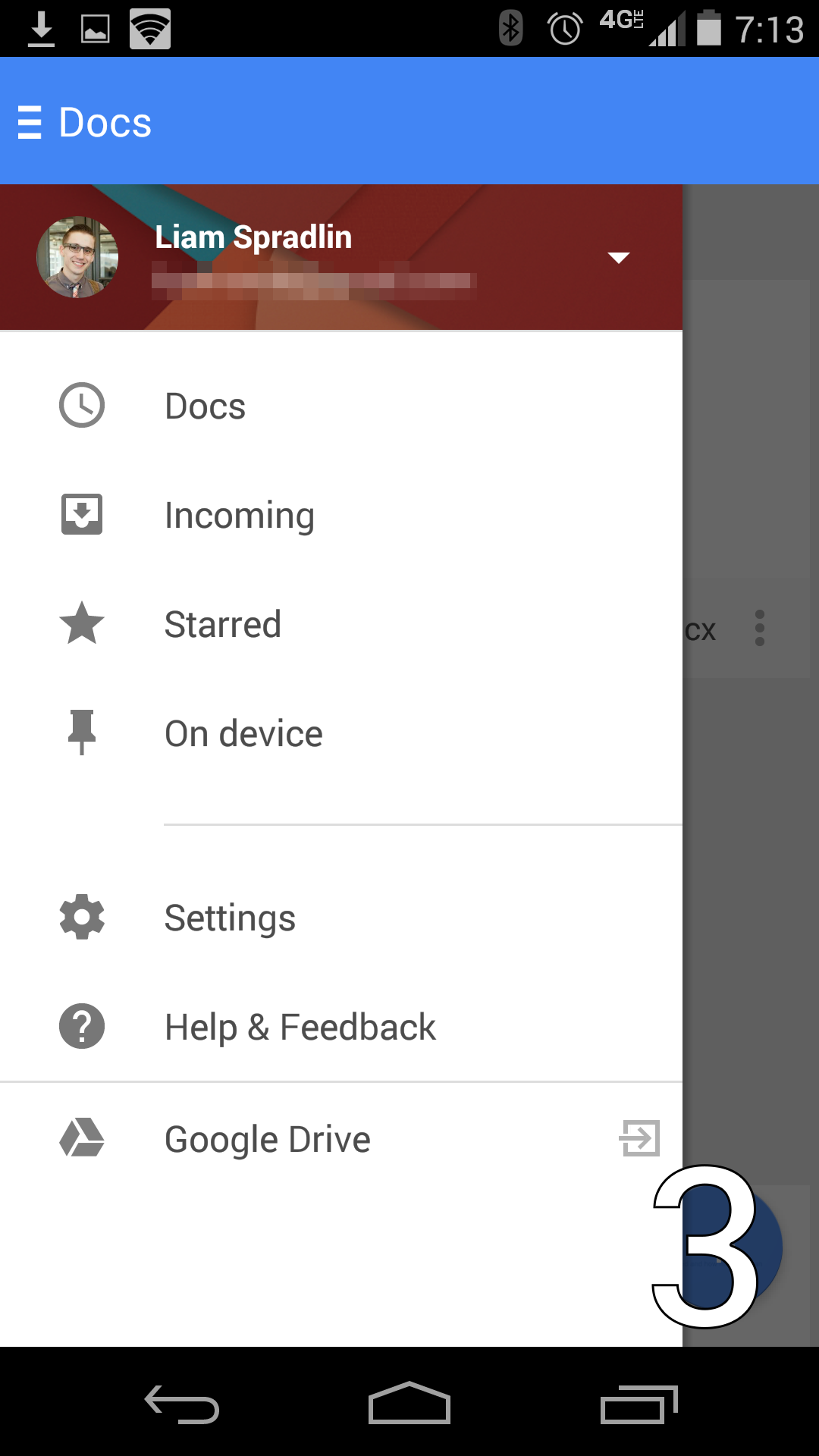The height and width of the screenshot is (1456, 819).
Task: Tap the On device pin icon
Action: (x=81, y=733)
